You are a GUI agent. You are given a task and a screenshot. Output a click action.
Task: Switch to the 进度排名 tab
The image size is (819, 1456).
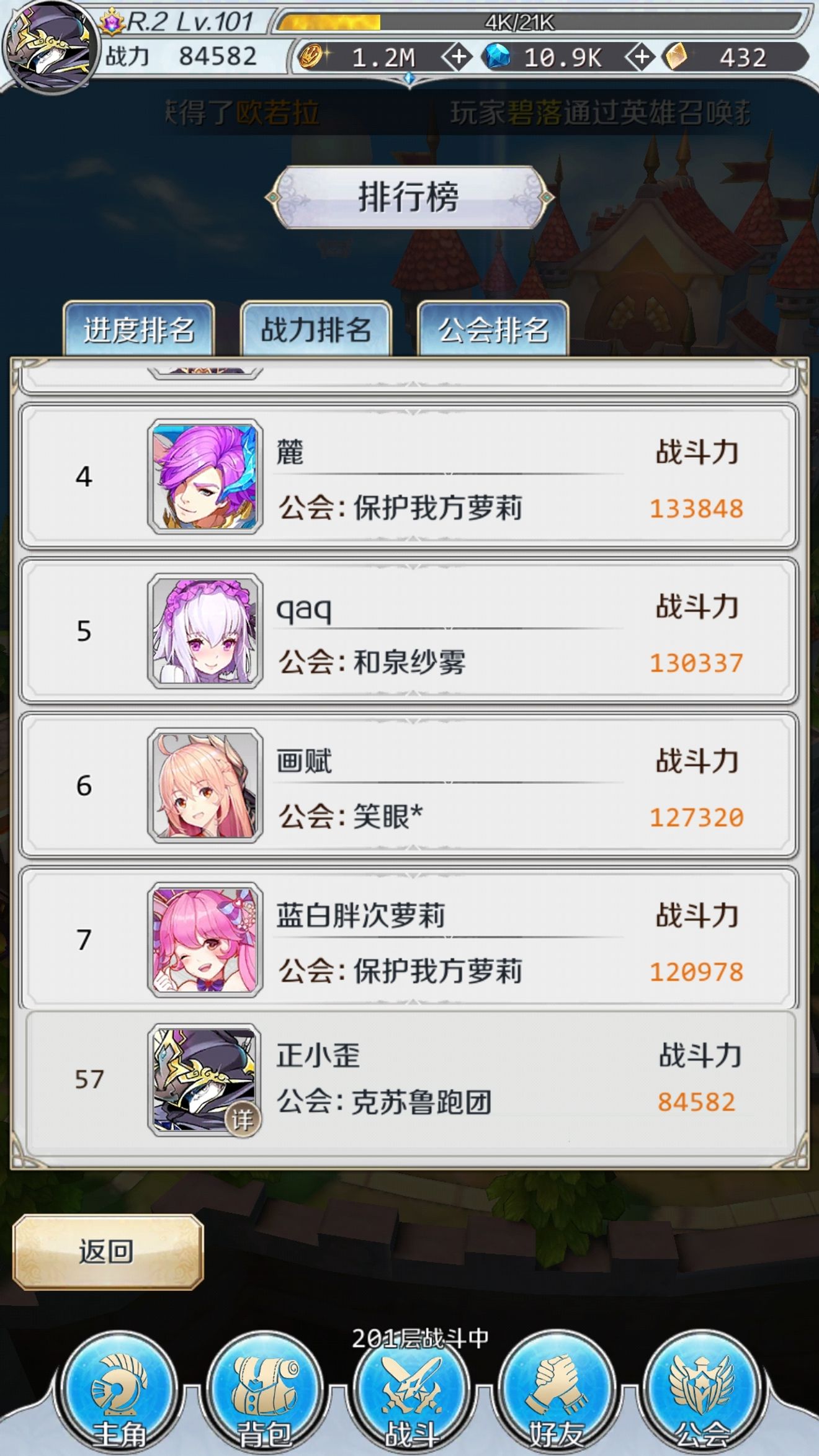(139, 329)
